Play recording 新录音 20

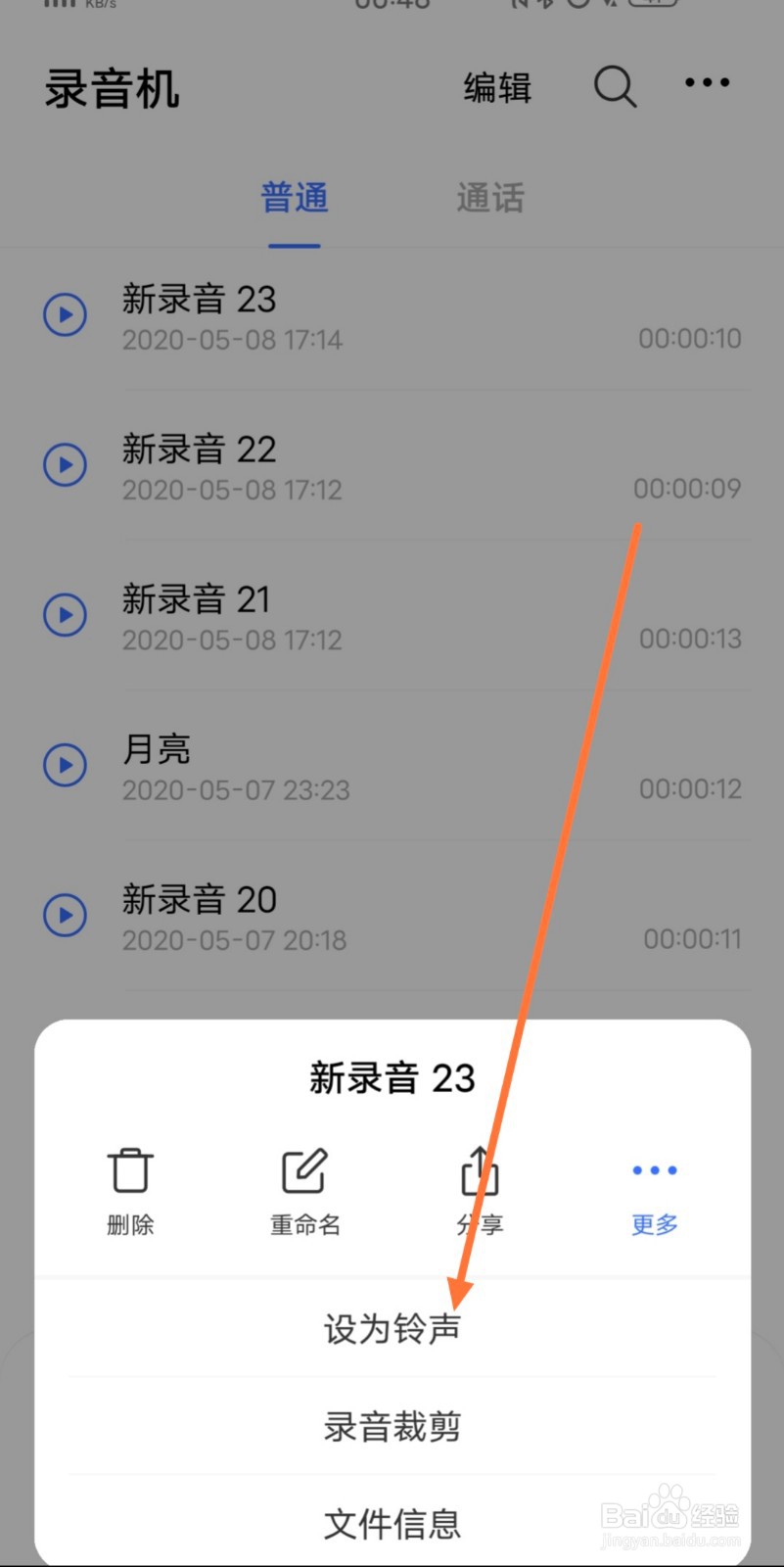pyautogui.click(x=66, y=915)
